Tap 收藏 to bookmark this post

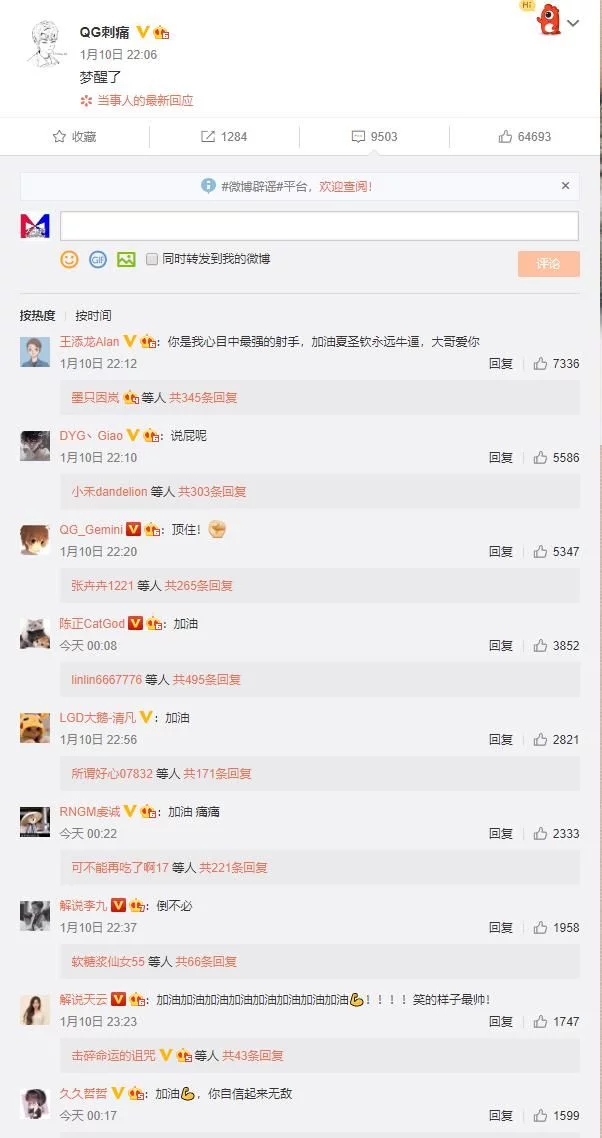click(x=75, y=136)
